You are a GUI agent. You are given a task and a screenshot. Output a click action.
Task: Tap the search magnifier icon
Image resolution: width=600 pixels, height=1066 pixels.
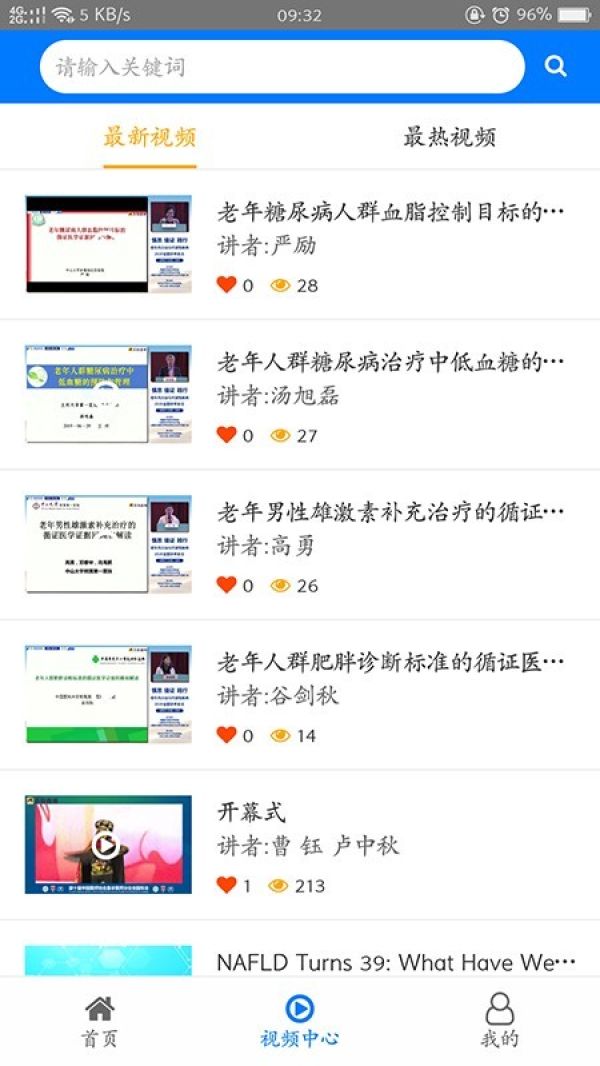point(555,67)
